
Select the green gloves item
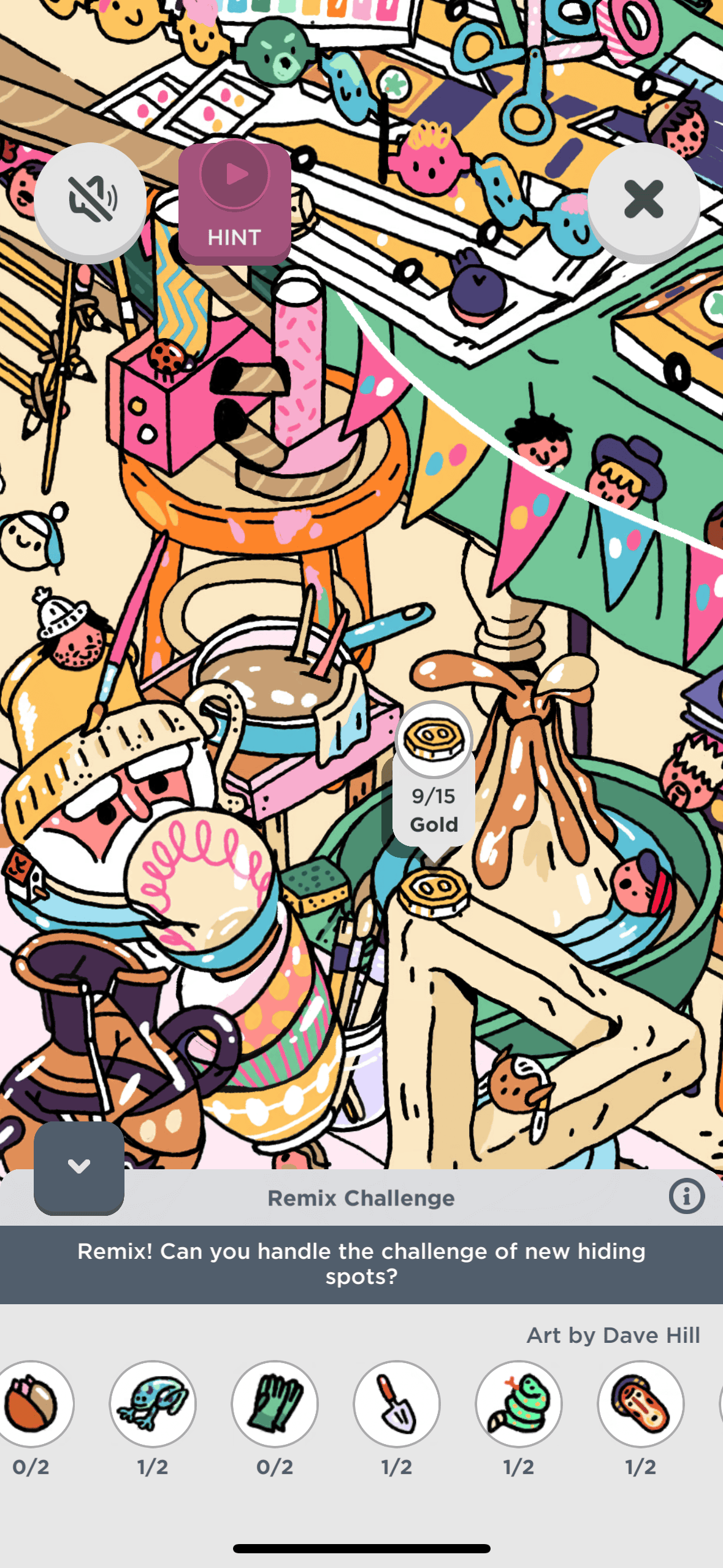(275, 1404)
